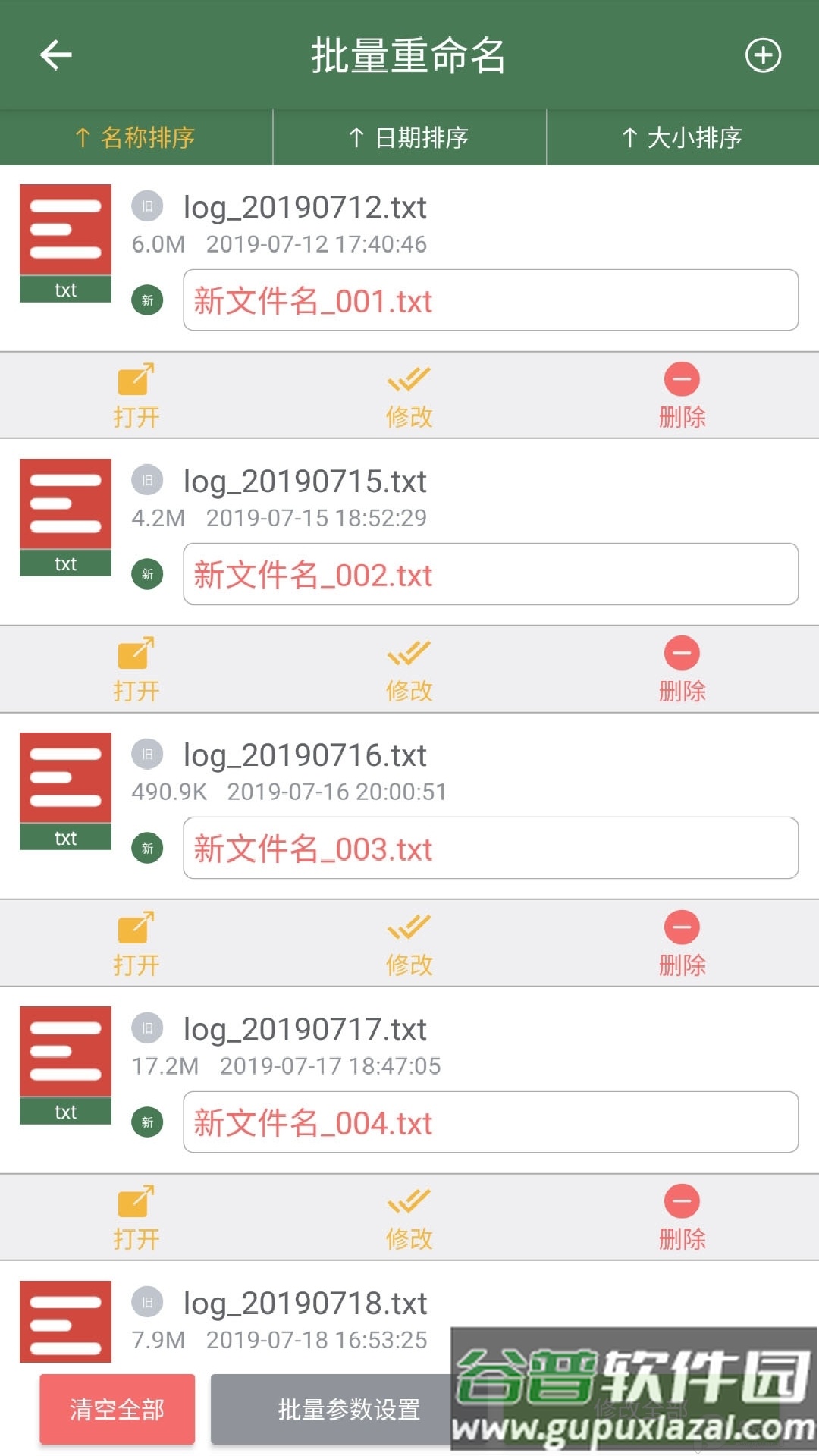Switch to 日期排序 sorting
Viewport: 819px width, 1456px height.
click(409, 137)
